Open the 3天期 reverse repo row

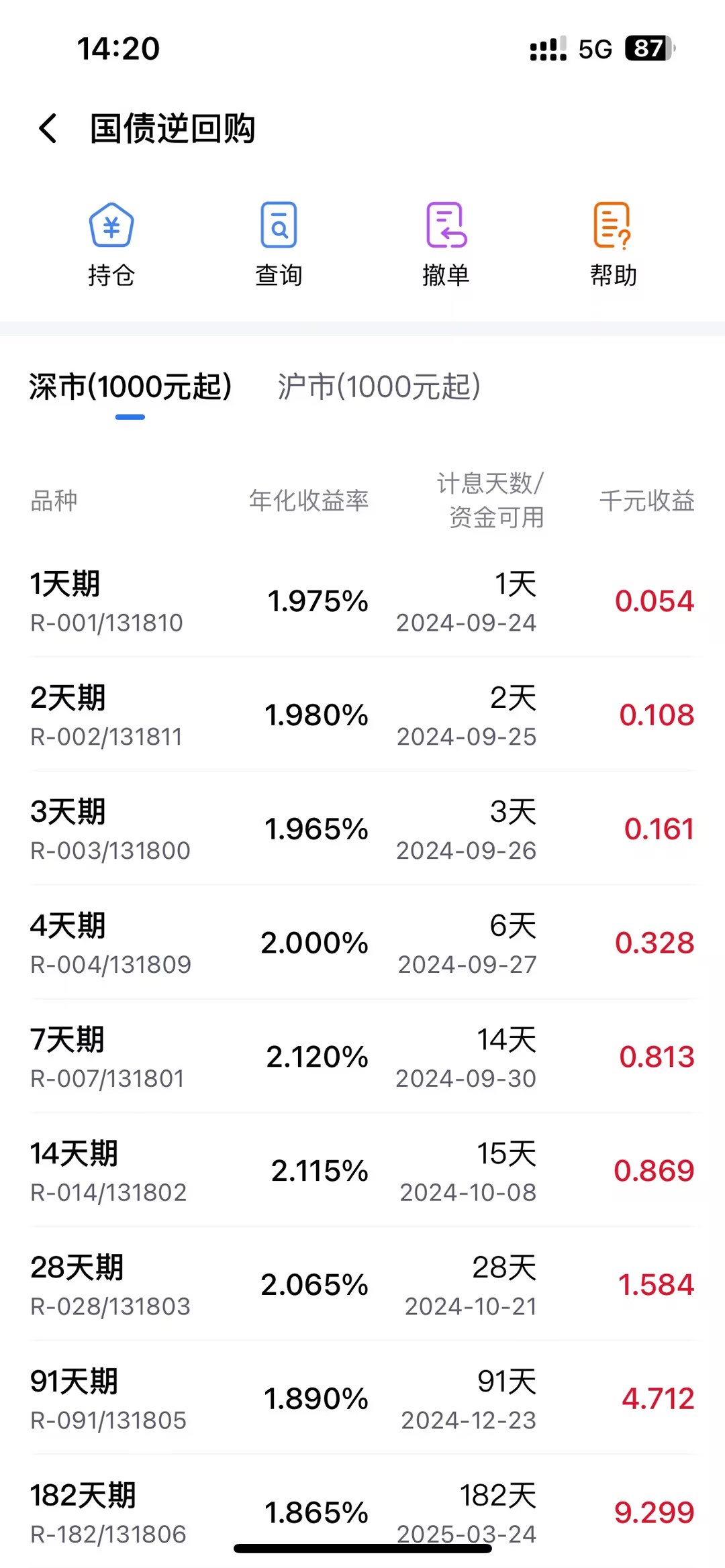click(362, 830)
